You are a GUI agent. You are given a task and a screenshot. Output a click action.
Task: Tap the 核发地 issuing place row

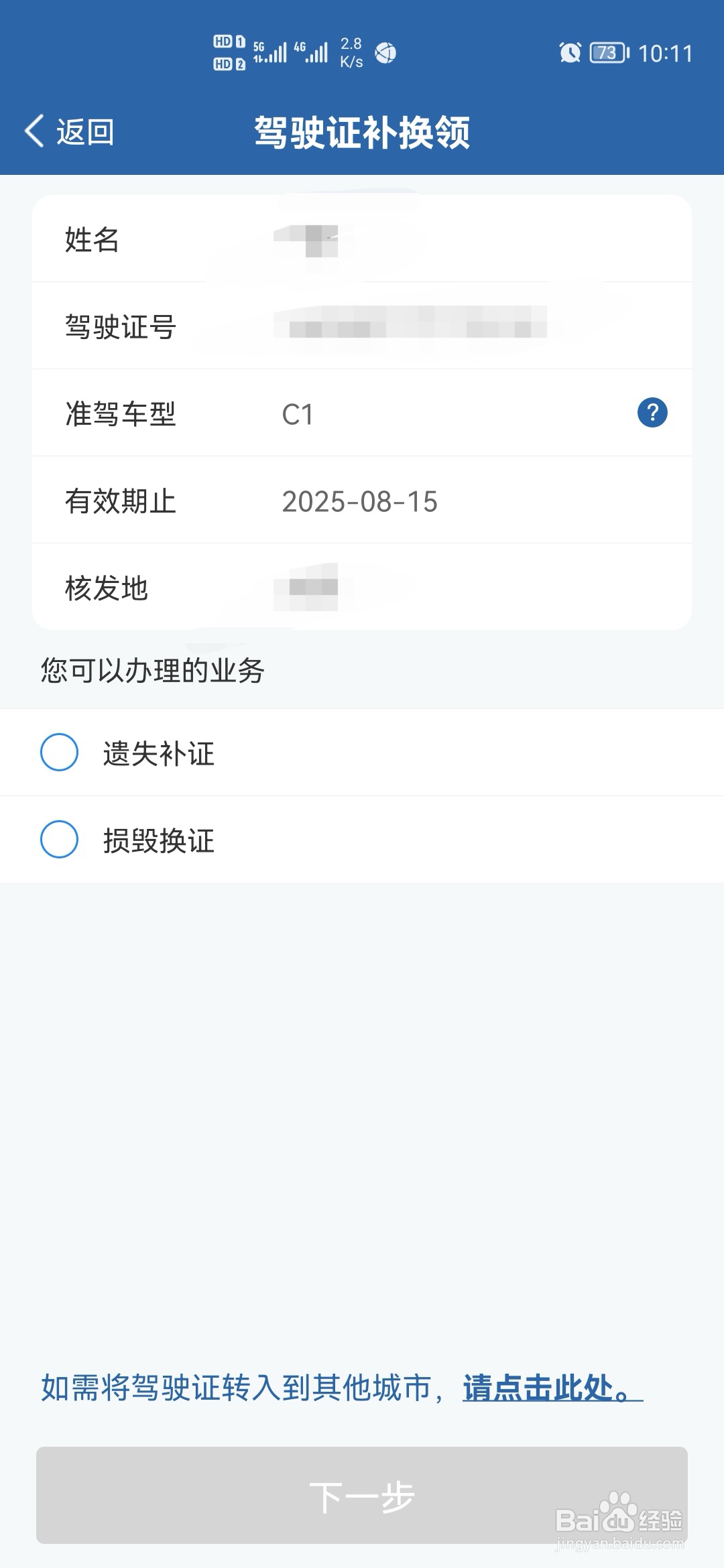(x=362, y=588)
